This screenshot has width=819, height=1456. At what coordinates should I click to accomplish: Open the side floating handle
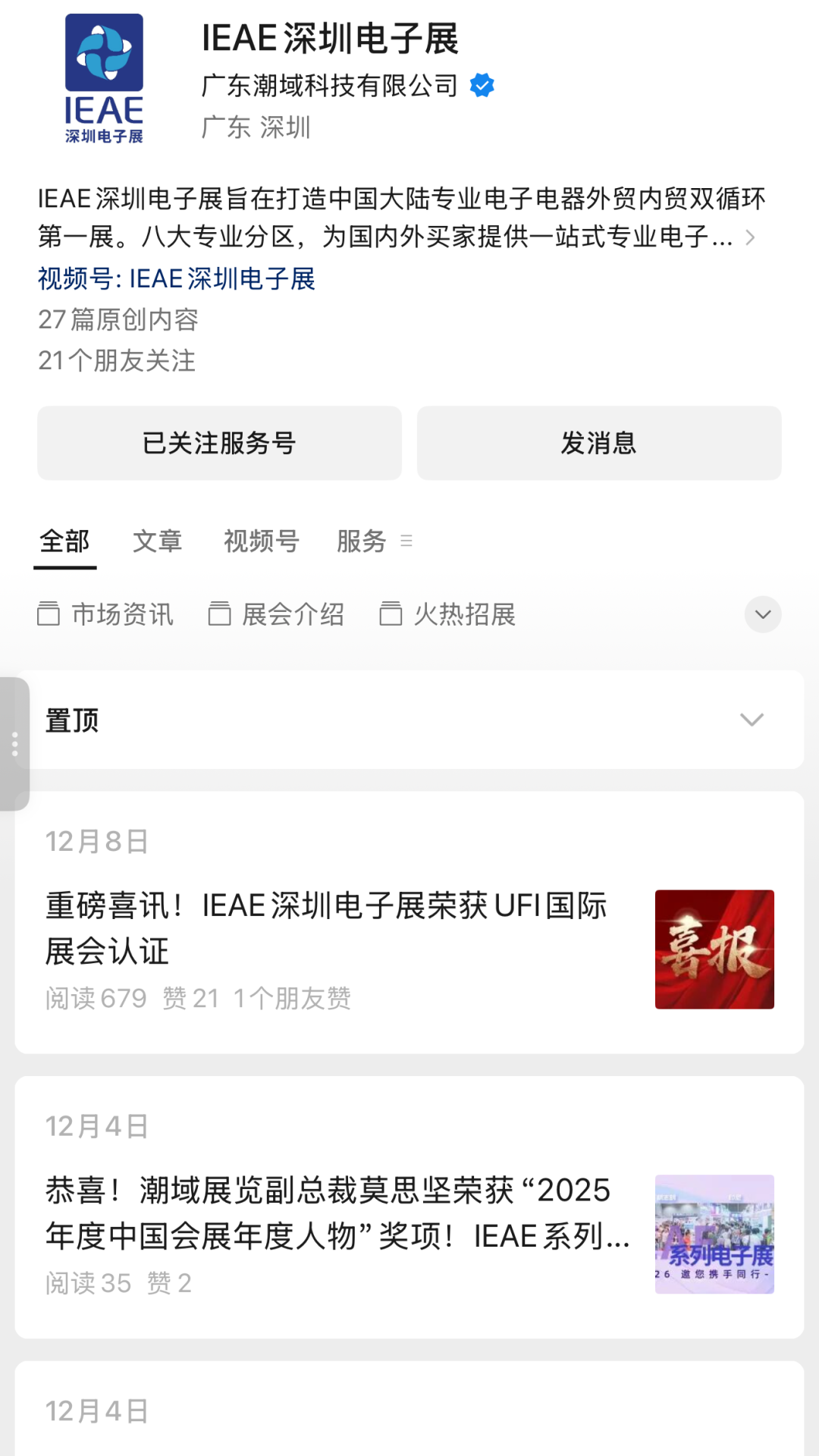tap(14, 744)
